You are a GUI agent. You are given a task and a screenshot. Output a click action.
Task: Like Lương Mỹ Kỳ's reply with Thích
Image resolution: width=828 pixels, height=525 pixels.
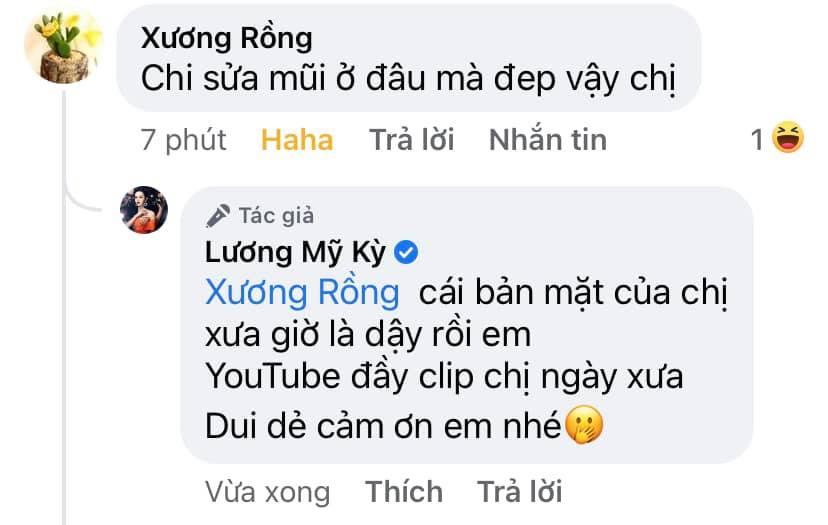point(404,492)
